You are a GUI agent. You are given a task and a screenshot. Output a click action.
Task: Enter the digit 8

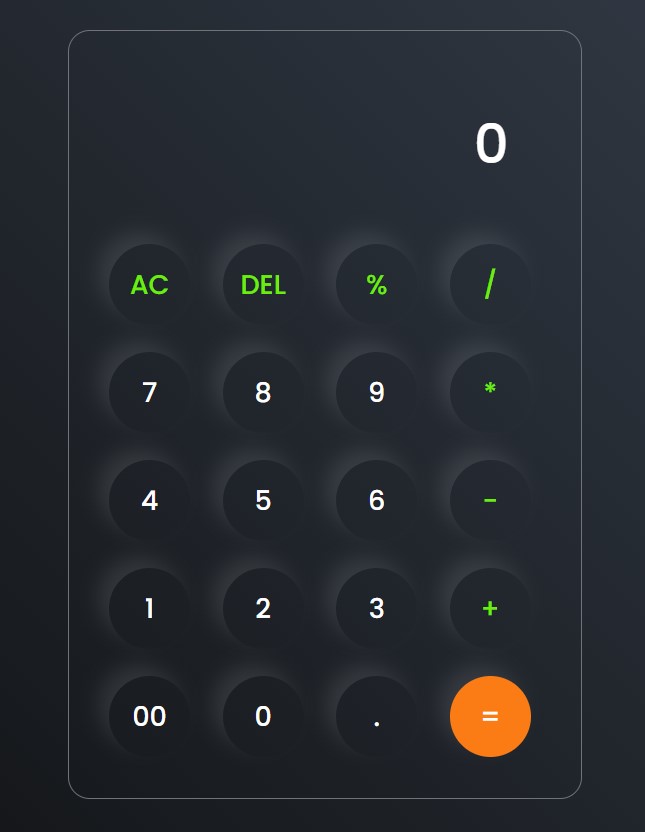click(263, 393)
